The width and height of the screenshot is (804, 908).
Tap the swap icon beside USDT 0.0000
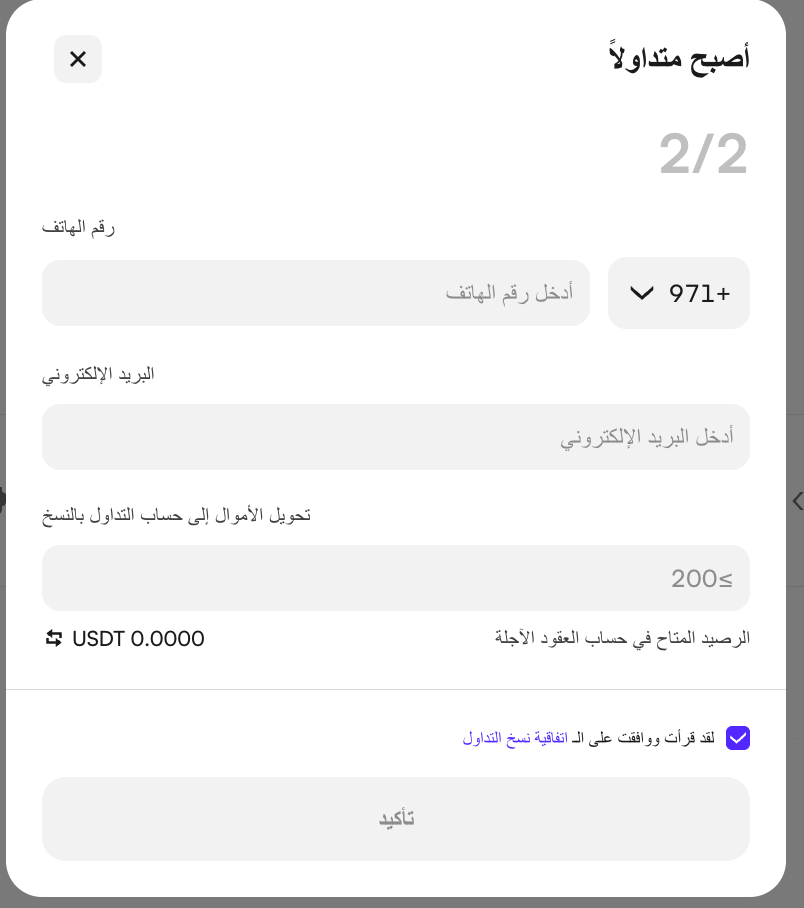54,638
